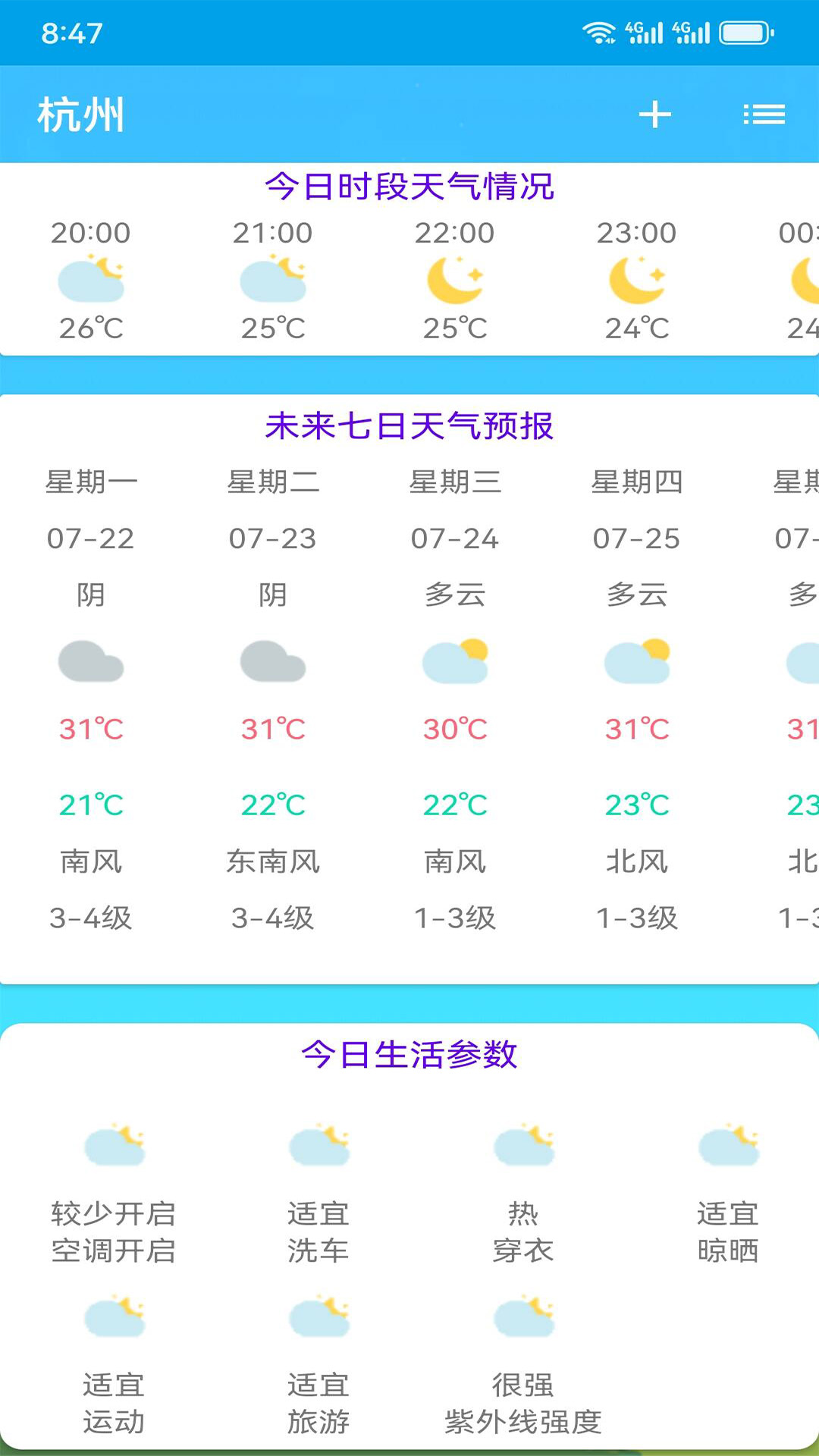Open the city list menu icon
This screenshot has height=1456, width=819.
[x=764, y=115]
